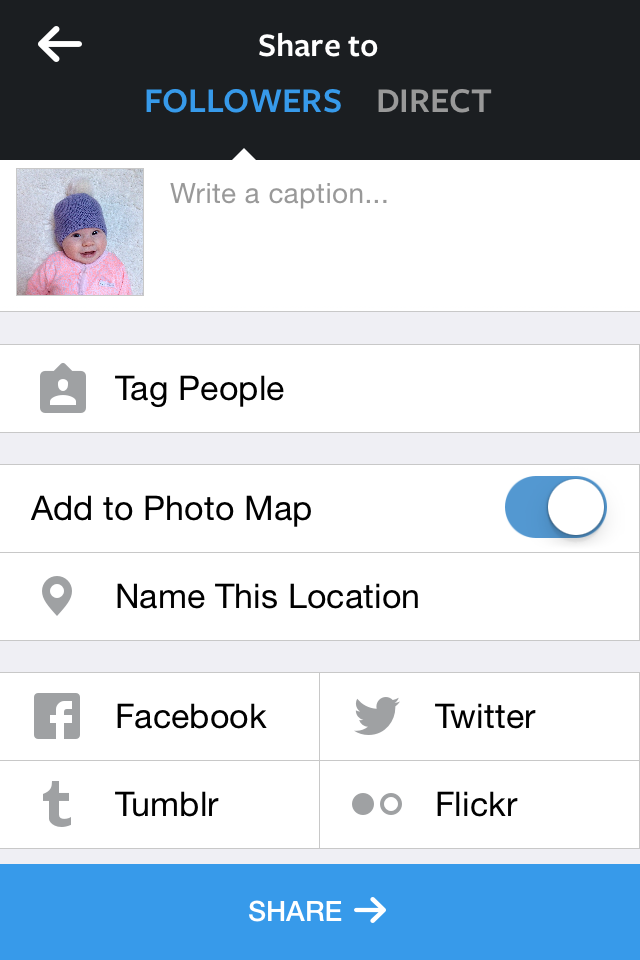Switch to the Direct tab
The height and width of the screenshot is (960, 640).
(434, 101)
